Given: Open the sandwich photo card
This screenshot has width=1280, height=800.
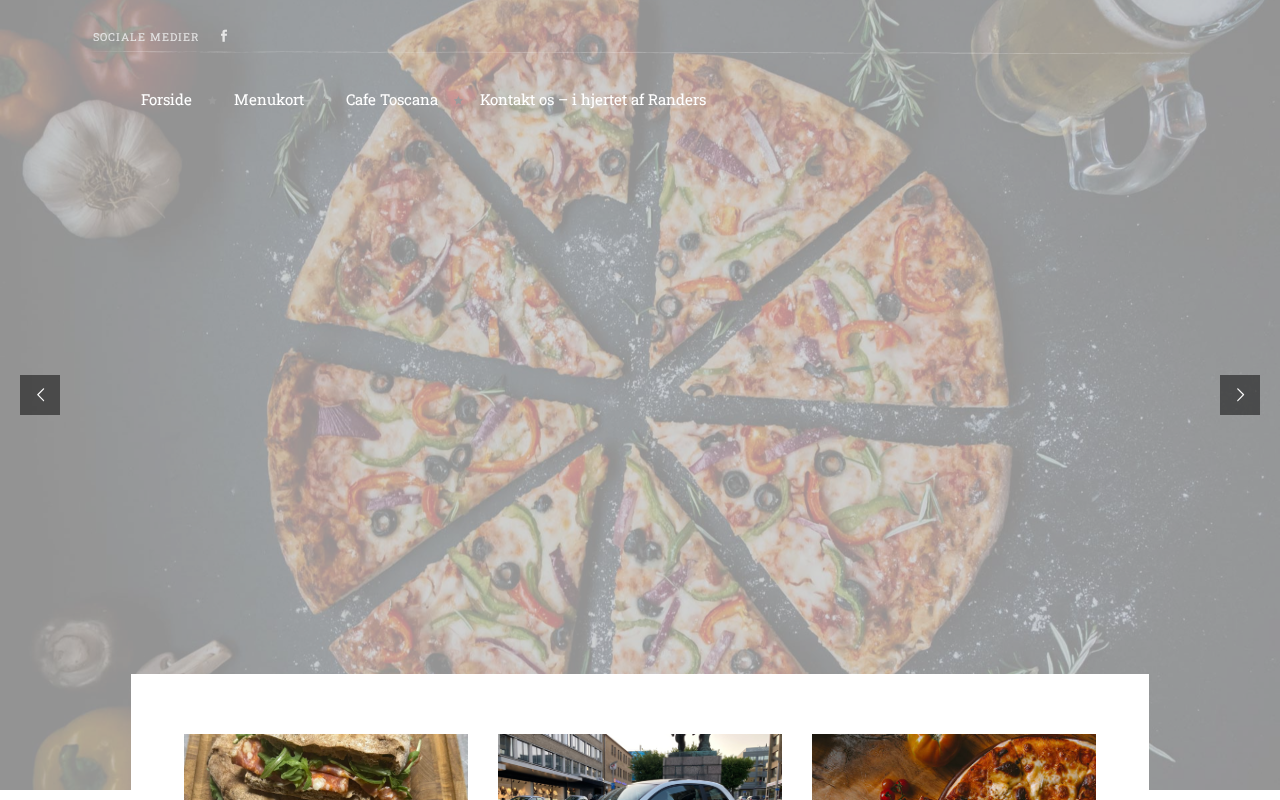Looking at the screenshot, I should coord(326,767).
